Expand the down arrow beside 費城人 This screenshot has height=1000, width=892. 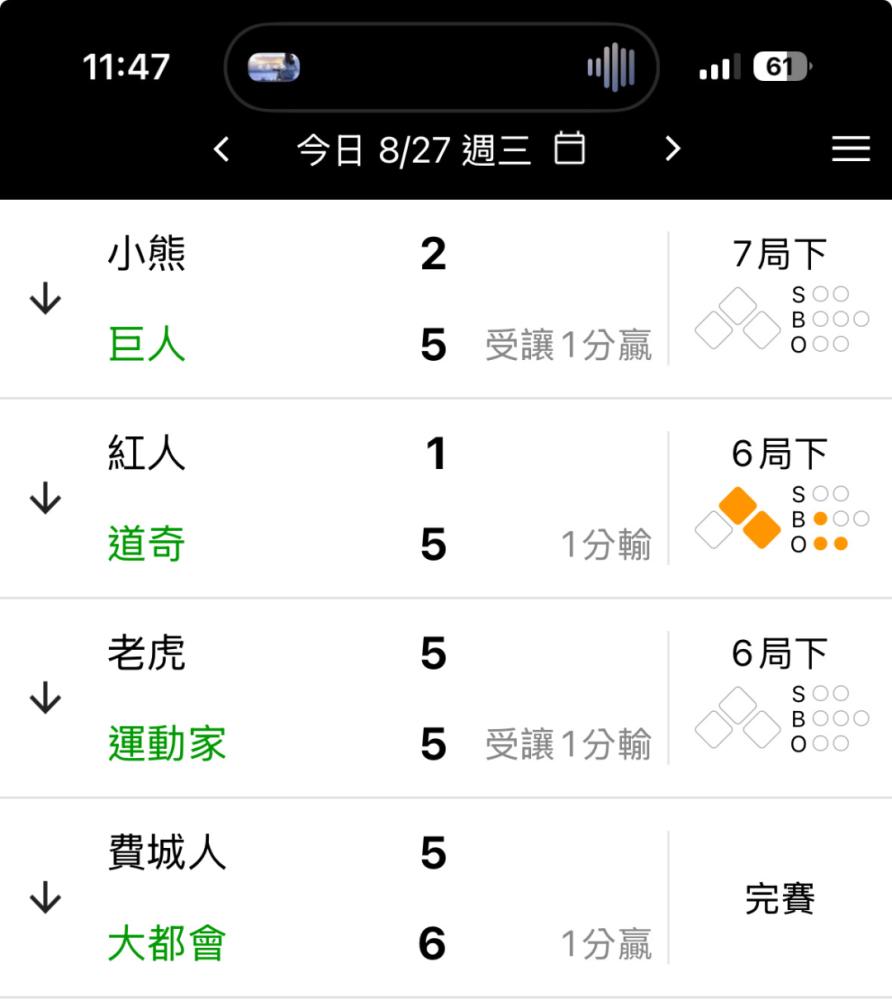45,897
